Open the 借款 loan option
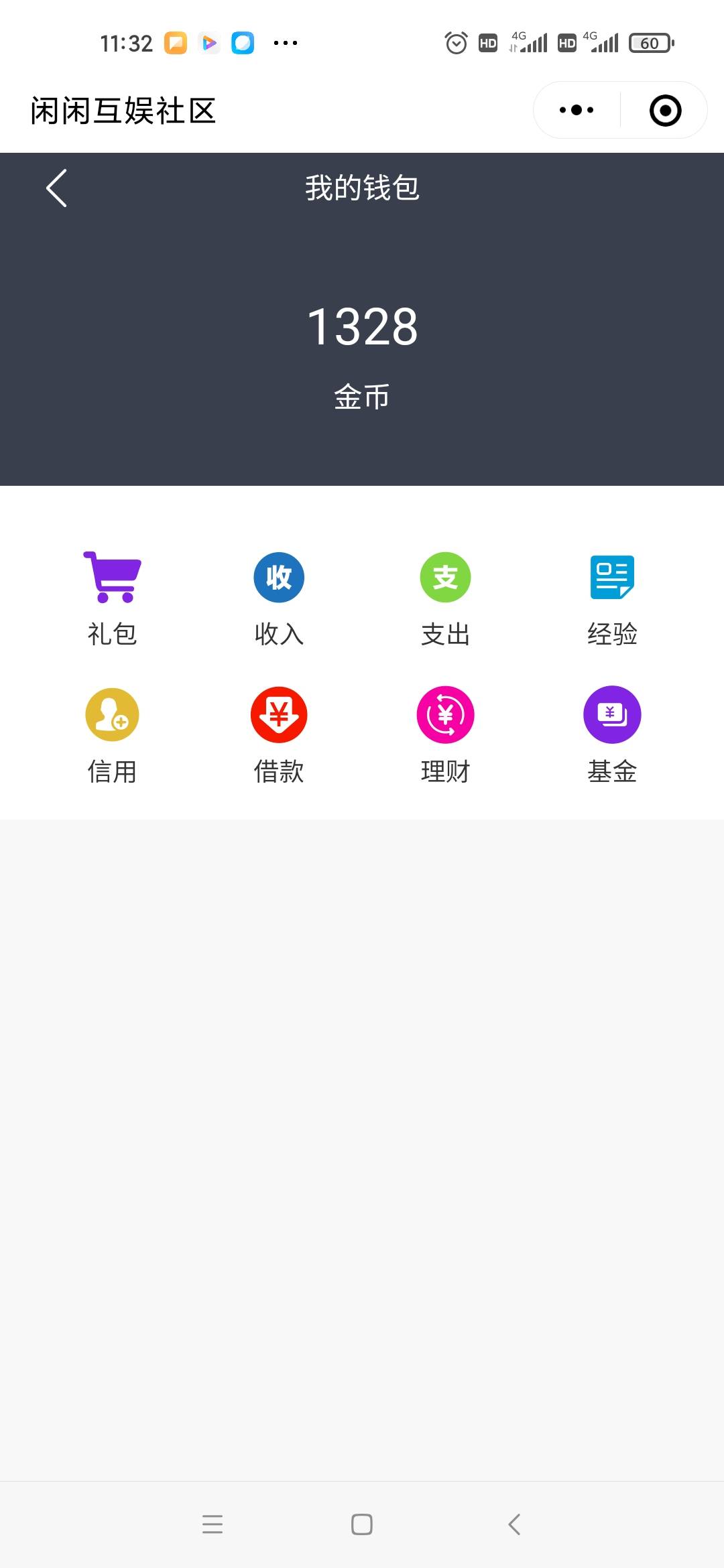This screenshot has width=724, height=1568. pos(279,734)
